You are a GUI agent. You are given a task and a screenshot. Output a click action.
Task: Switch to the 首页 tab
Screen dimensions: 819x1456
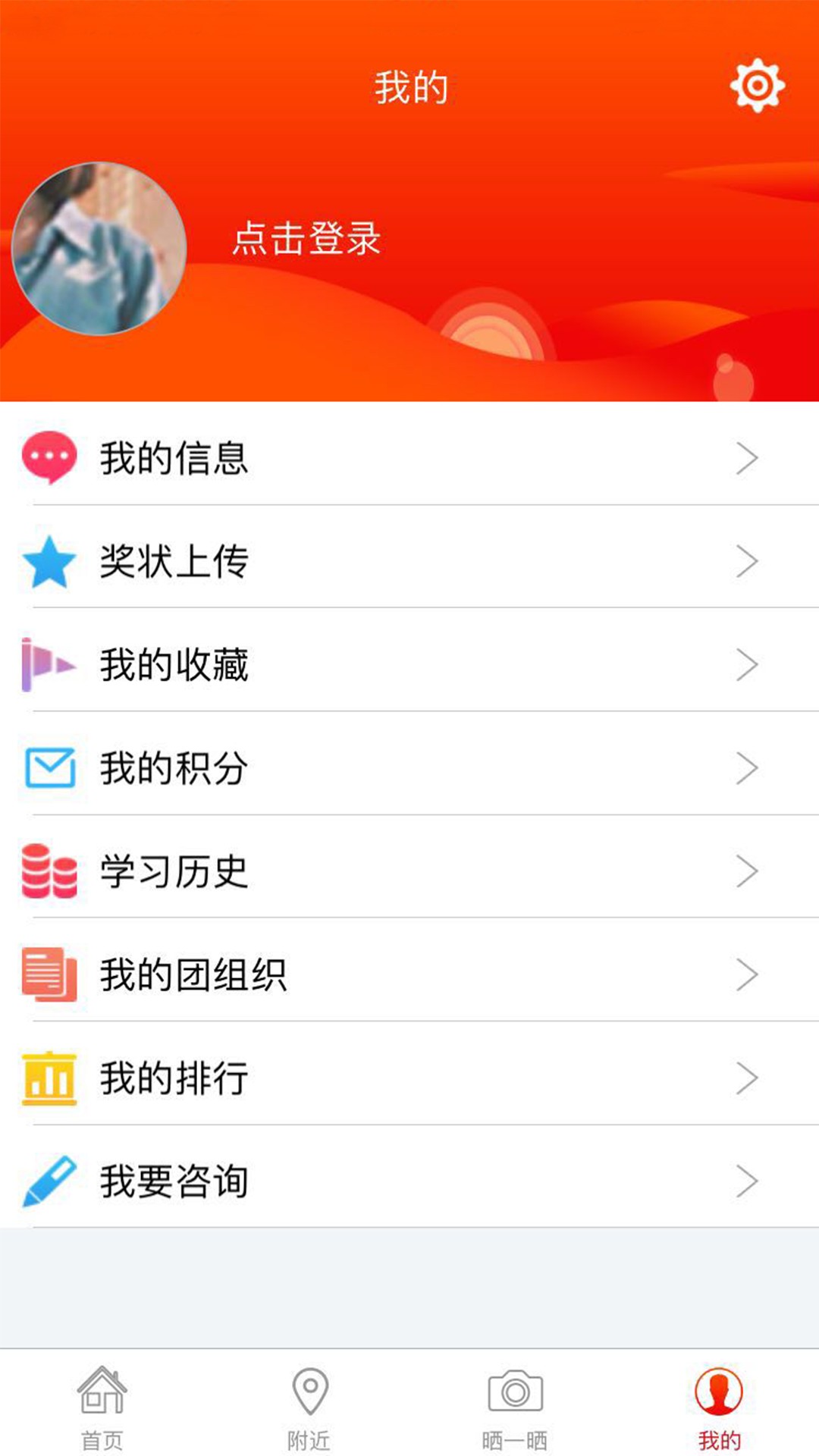pos(102,1407)
